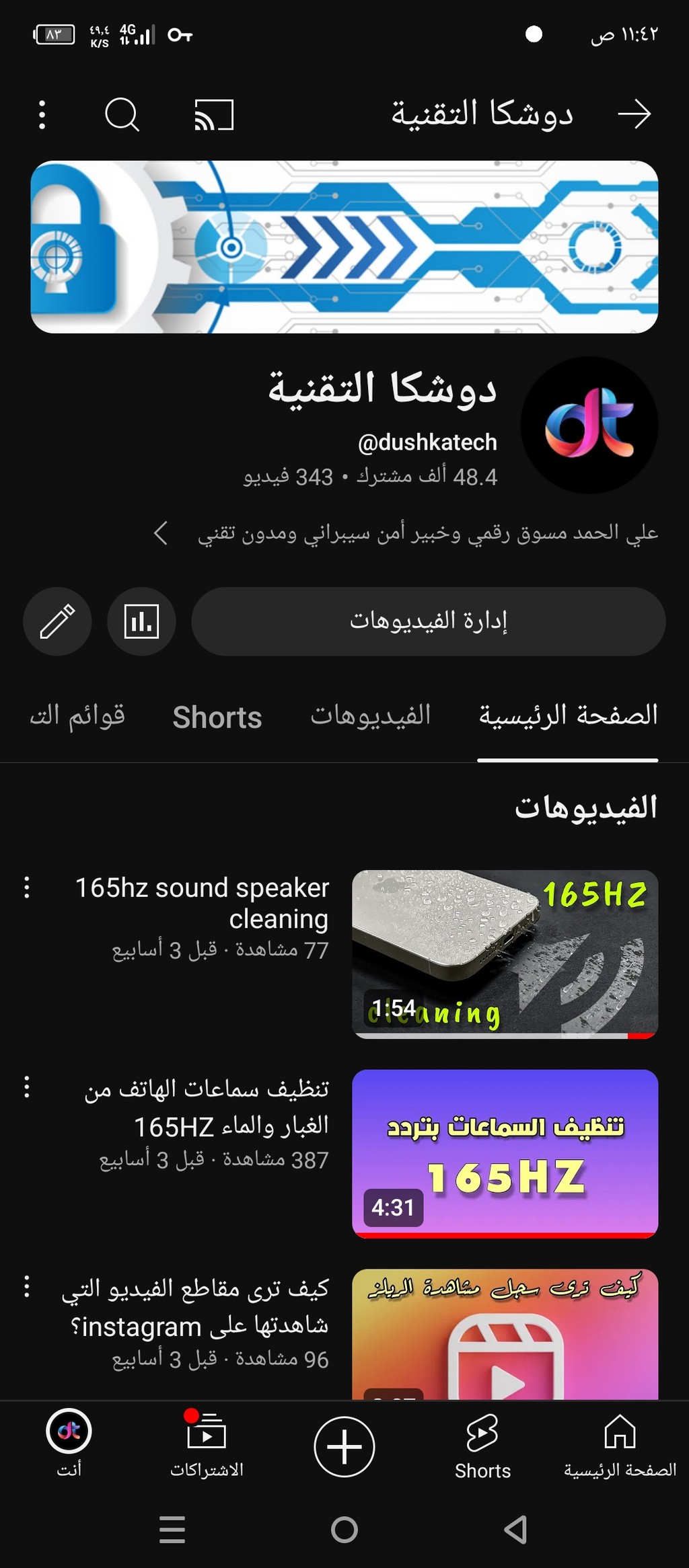689x1568 pixels.
Task: Tap the cast to device icon
Action: click(x=214, y=115)
